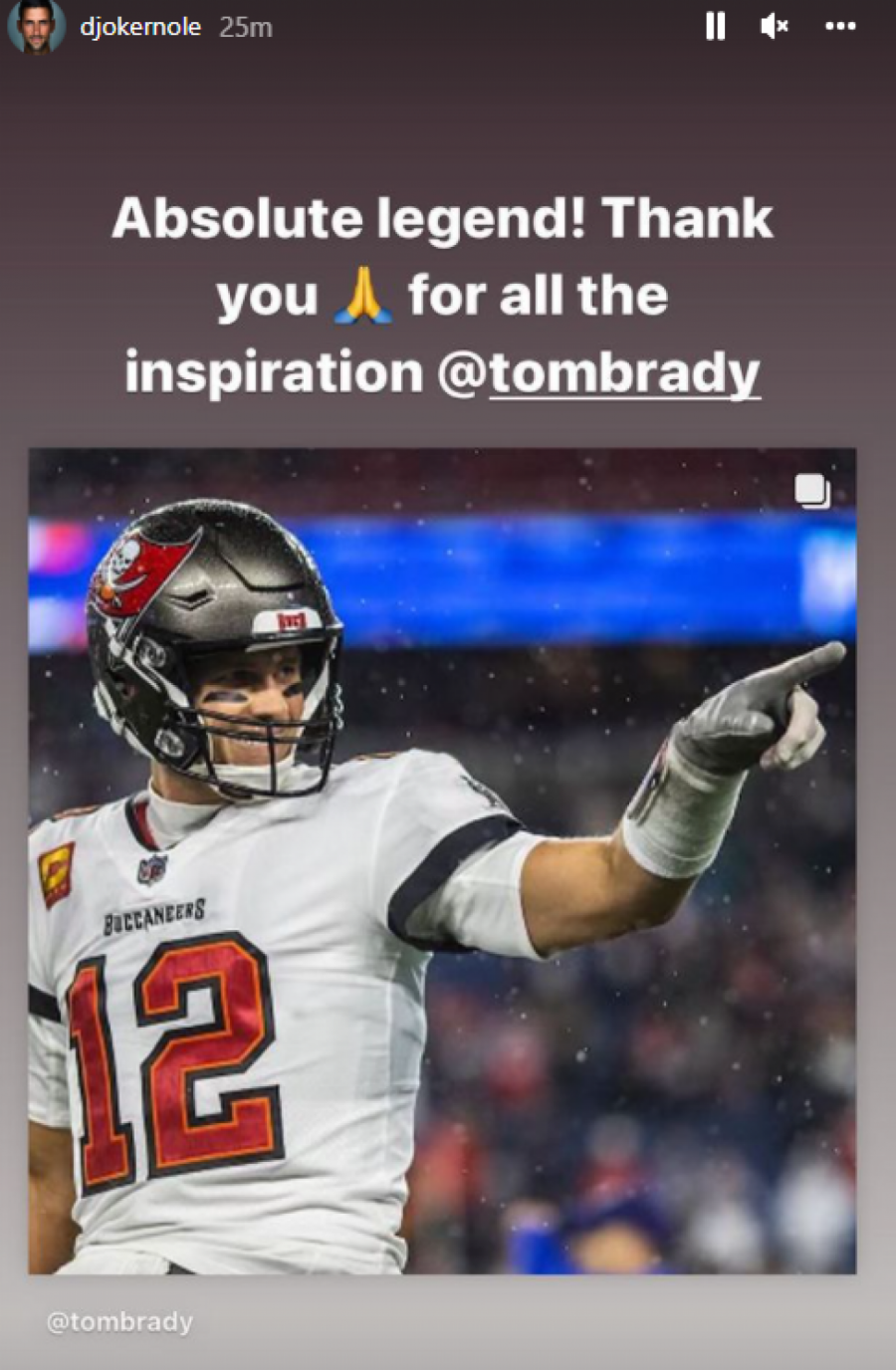Screen dimensions: 896x1370
Task: Pause the story playback
Action: (x=715, y=27)
